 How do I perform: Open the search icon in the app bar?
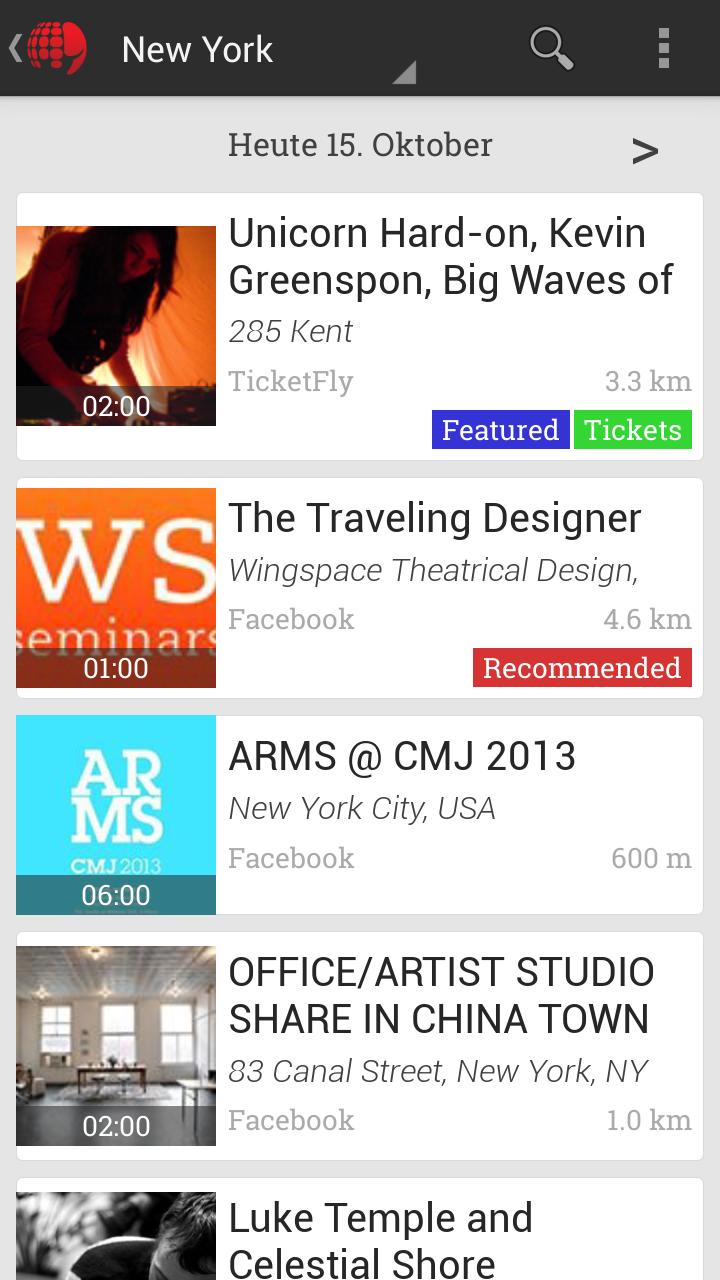(551, 48)
